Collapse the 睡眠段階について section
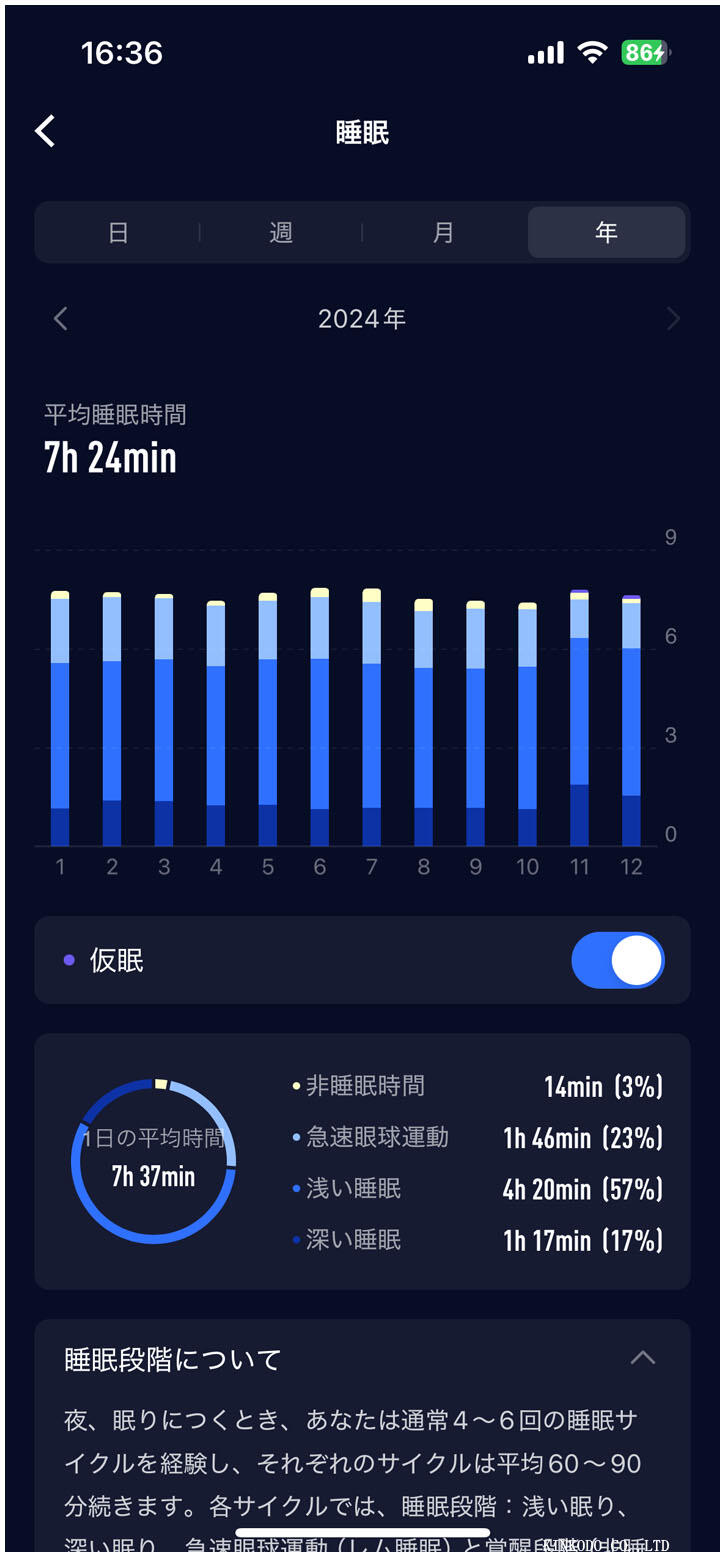The height and width of the screenshot is (1558, 725). (x=642, y=1358)
